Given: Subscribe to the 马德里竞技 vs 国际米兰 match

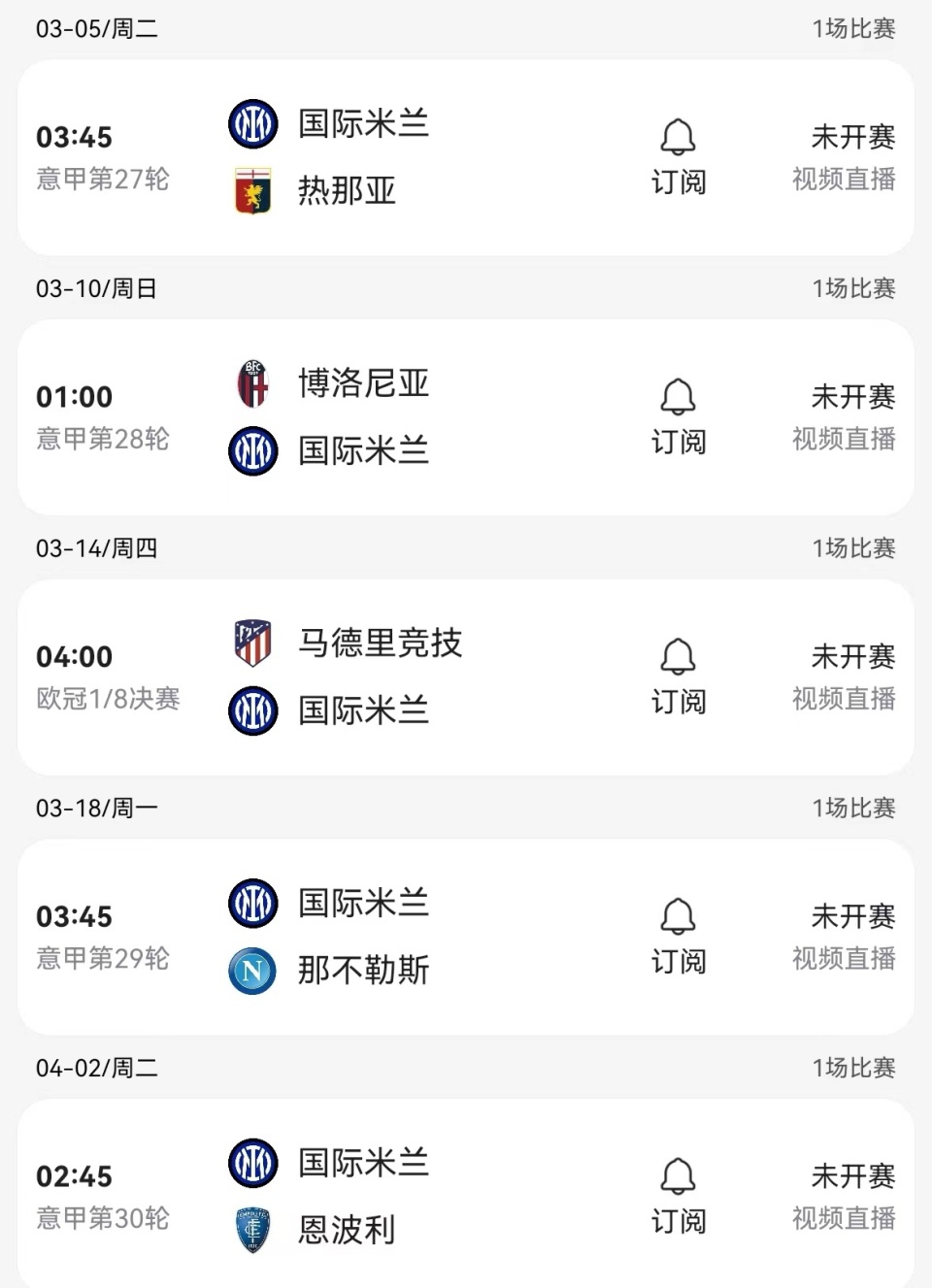Looking at the screenshot, I should pos(678,677).
